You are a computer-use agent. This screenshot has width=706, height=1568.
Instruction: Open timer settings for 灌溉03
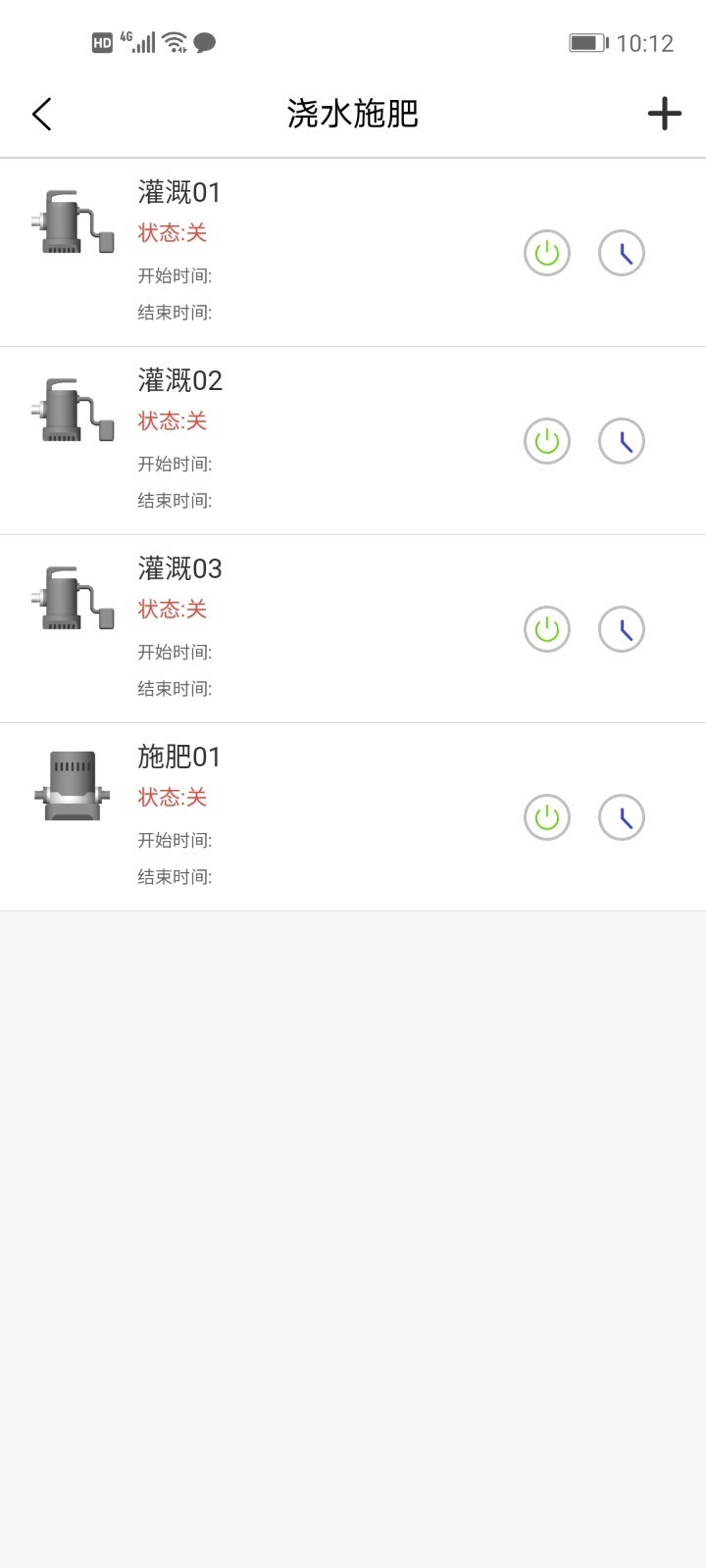click(622, 630)
